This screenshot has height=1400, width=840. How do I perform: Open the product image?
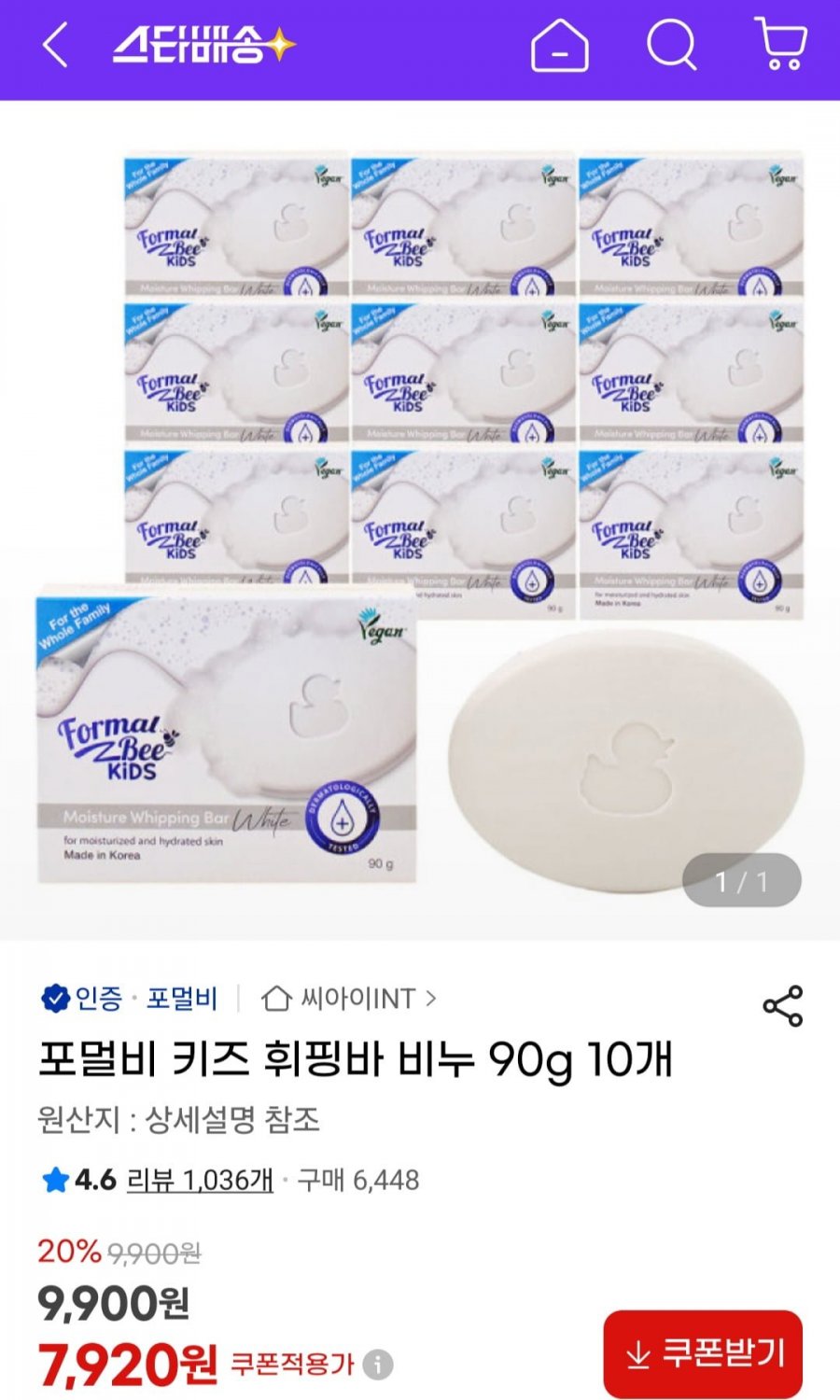pos(420,523)
